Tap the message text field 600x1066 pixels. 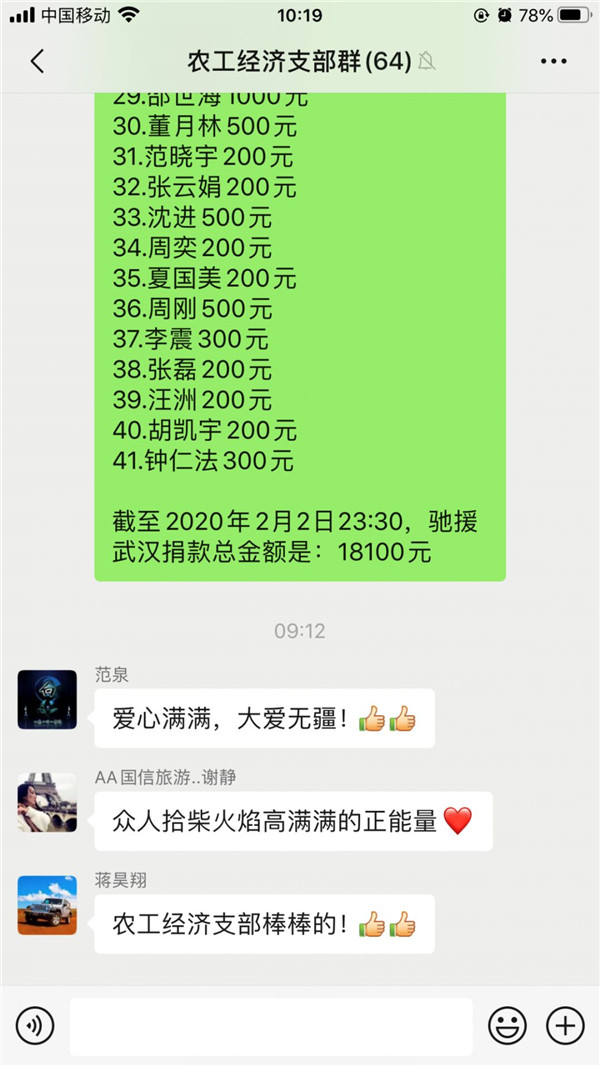270,1026
